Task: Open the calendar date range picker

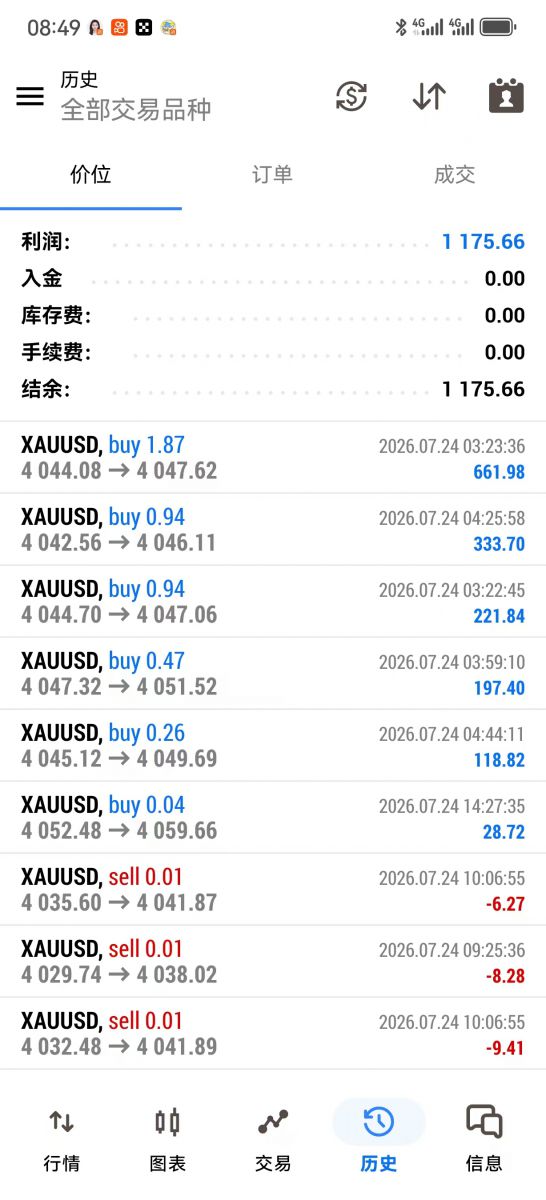Action: [507, 96]
